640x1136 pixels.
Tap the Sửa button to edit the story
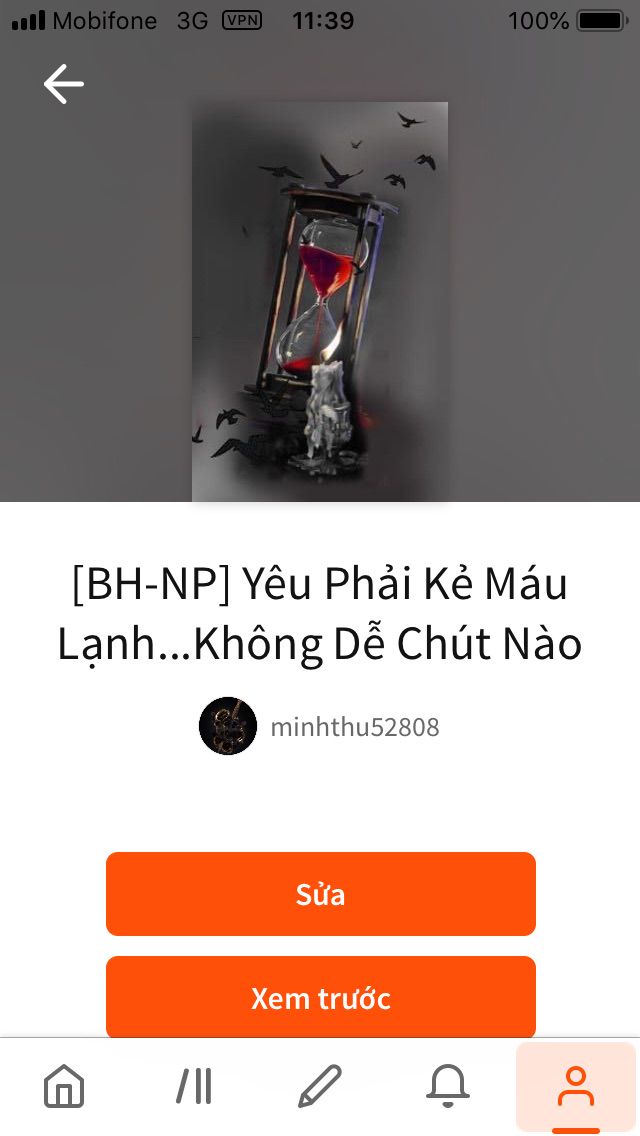320,894
